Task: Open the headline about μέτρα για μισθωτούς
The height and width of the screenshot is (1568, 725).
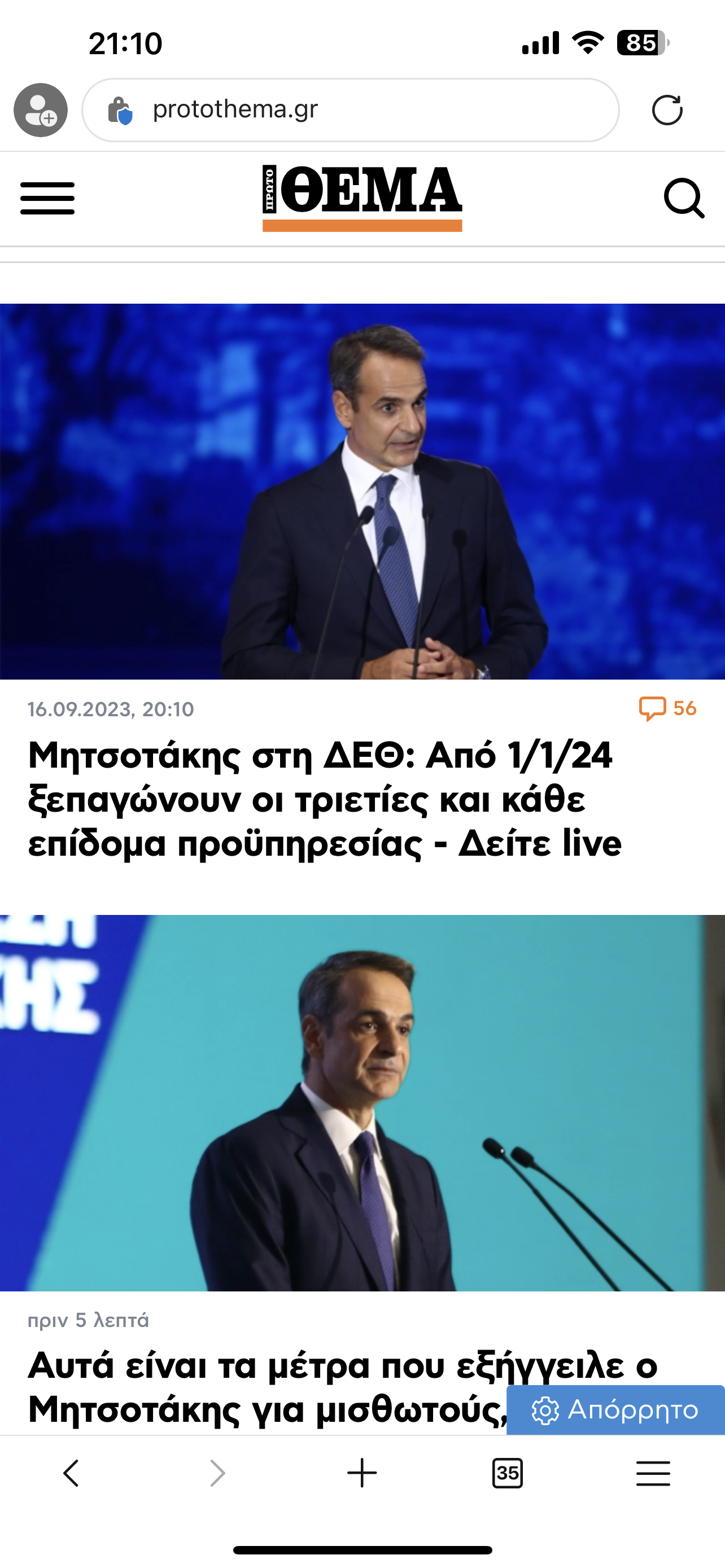Action: click(268, 1388)
